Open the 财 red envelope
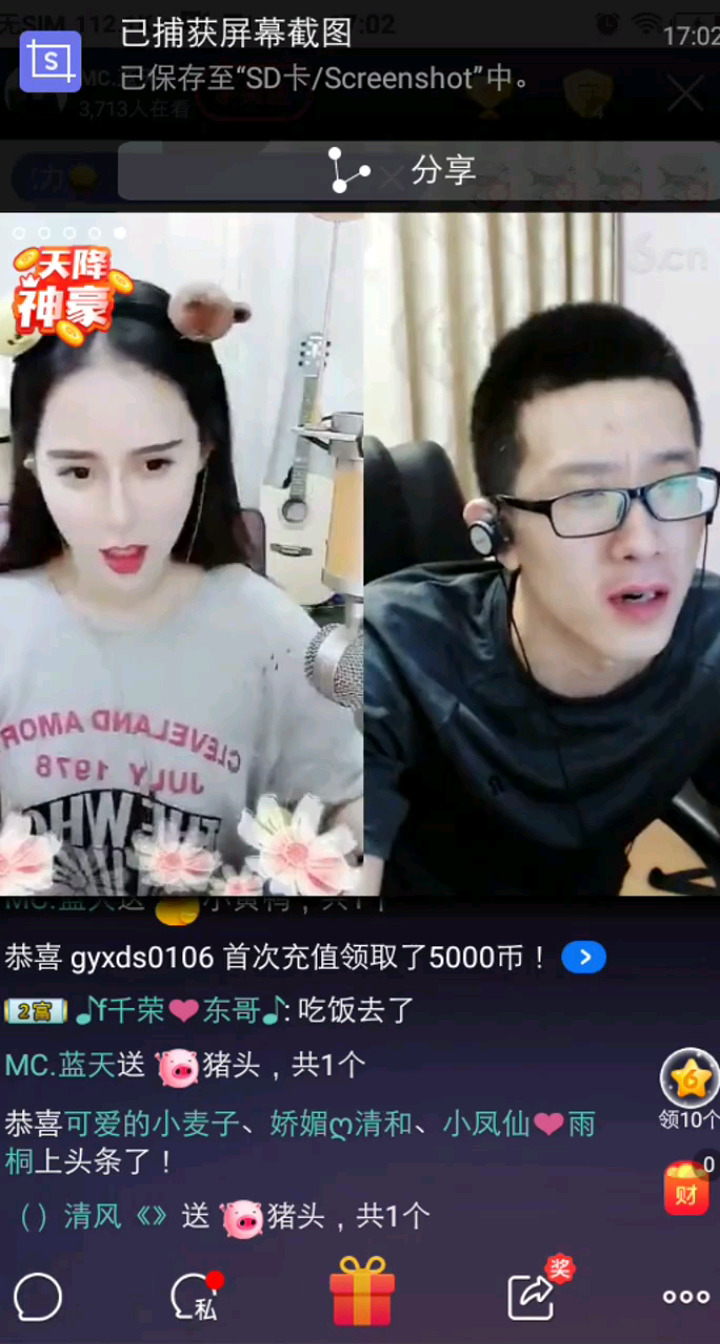 [x=687, y=1188]
